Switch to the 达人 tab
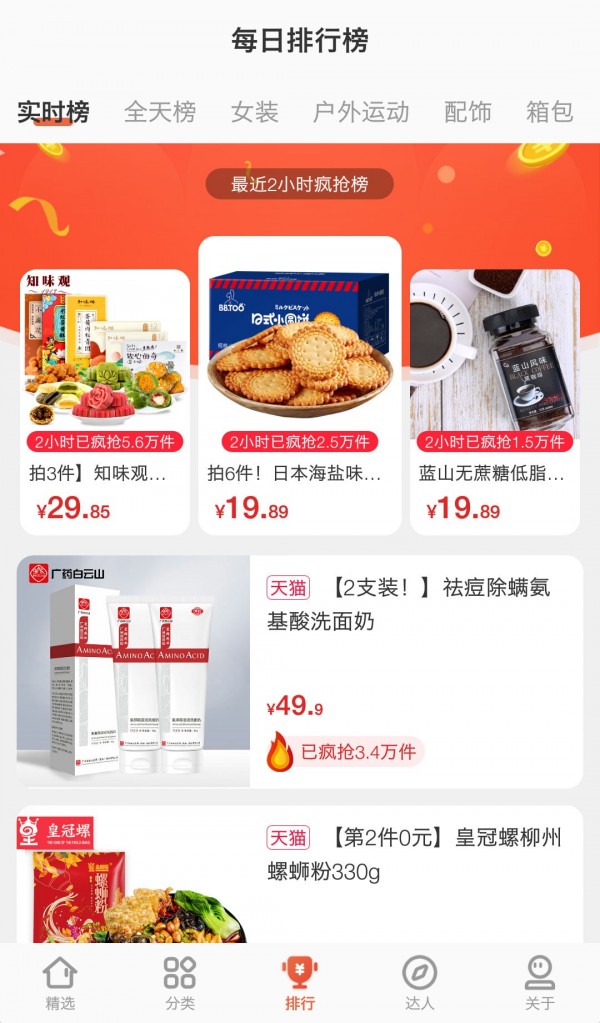Viewport: 600px width, 1023px height. [x=420, y=983]
